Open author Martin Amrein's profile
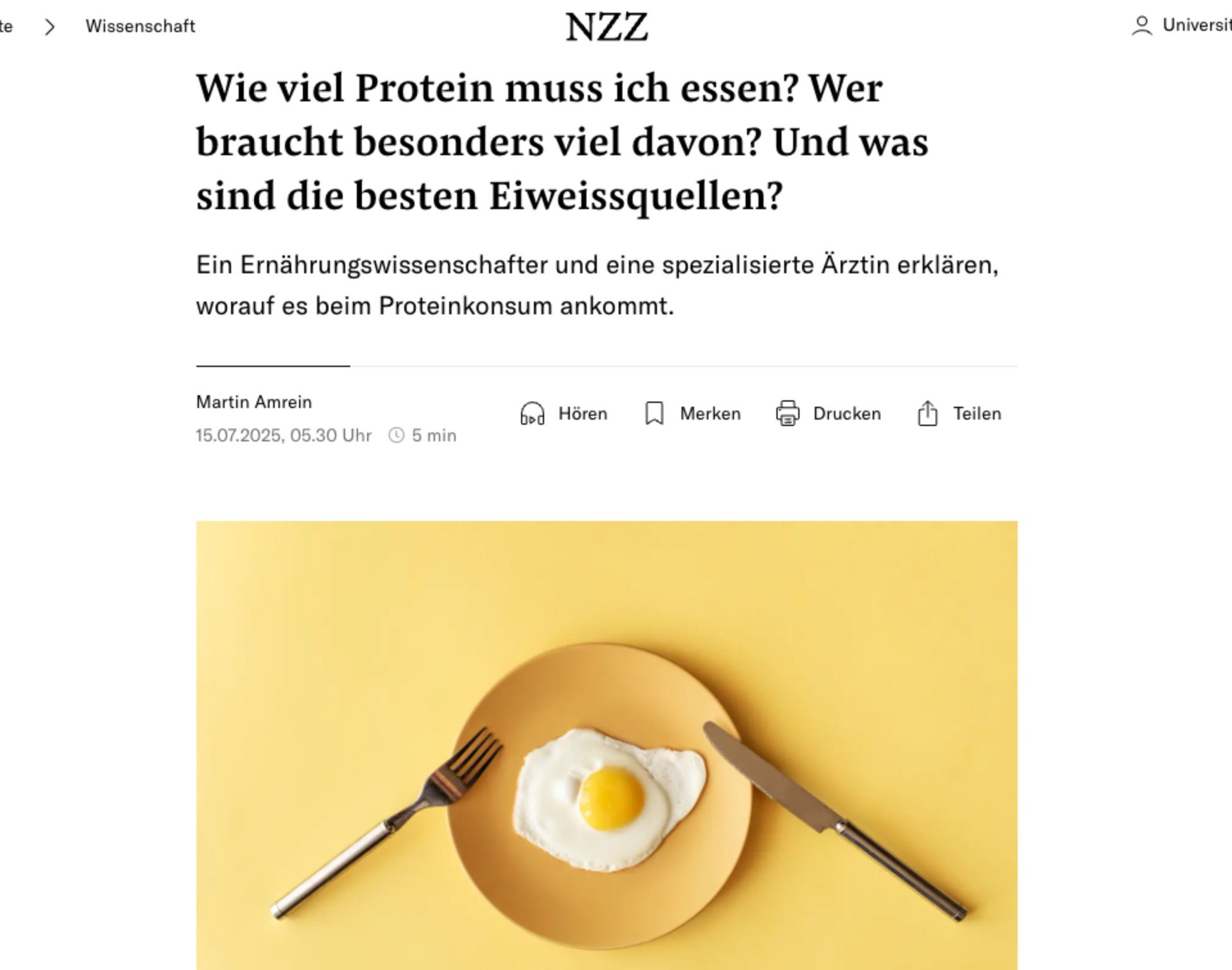The height and width of the screenshot is (970, 1232). [x=253, y=402]
